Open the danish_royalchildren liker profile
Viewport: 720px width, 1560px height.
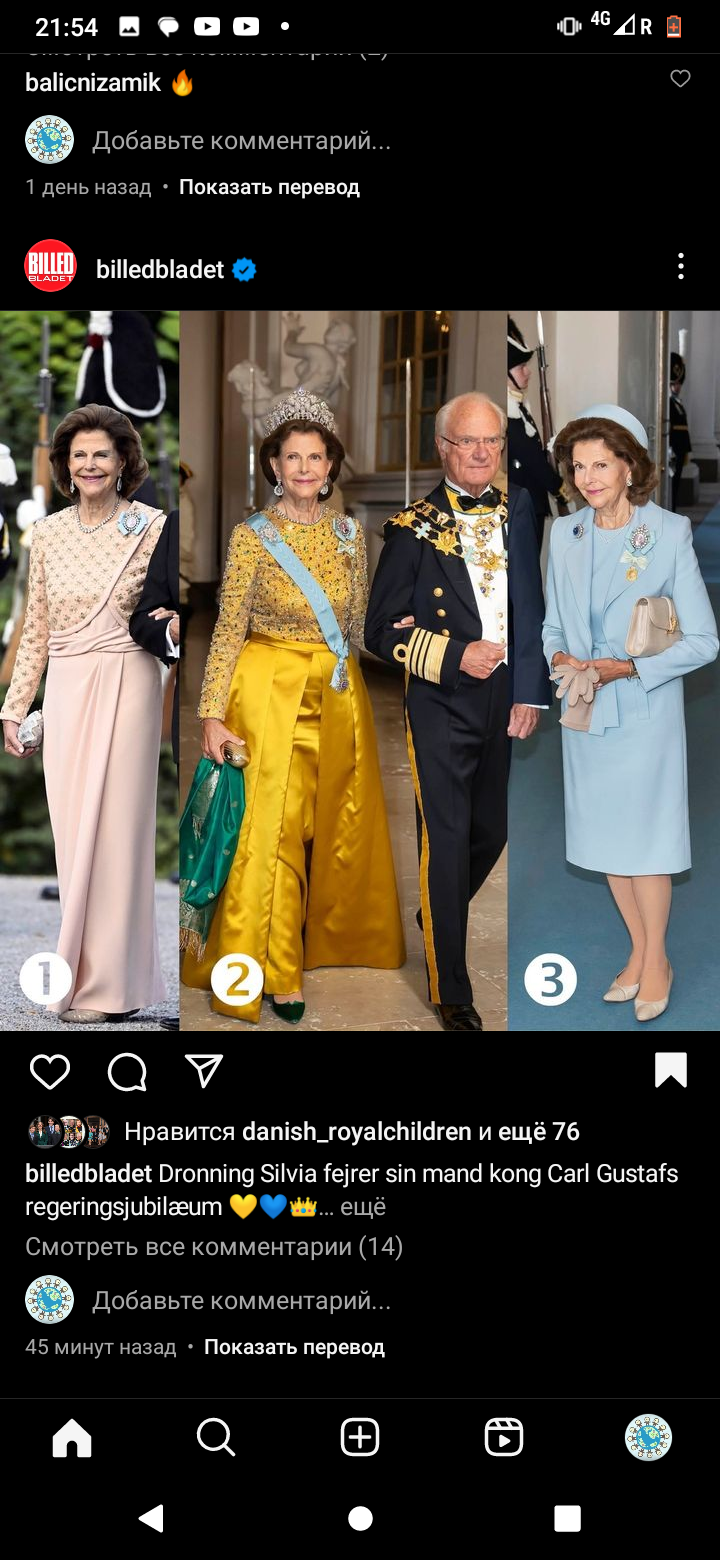click(357, 1132)
